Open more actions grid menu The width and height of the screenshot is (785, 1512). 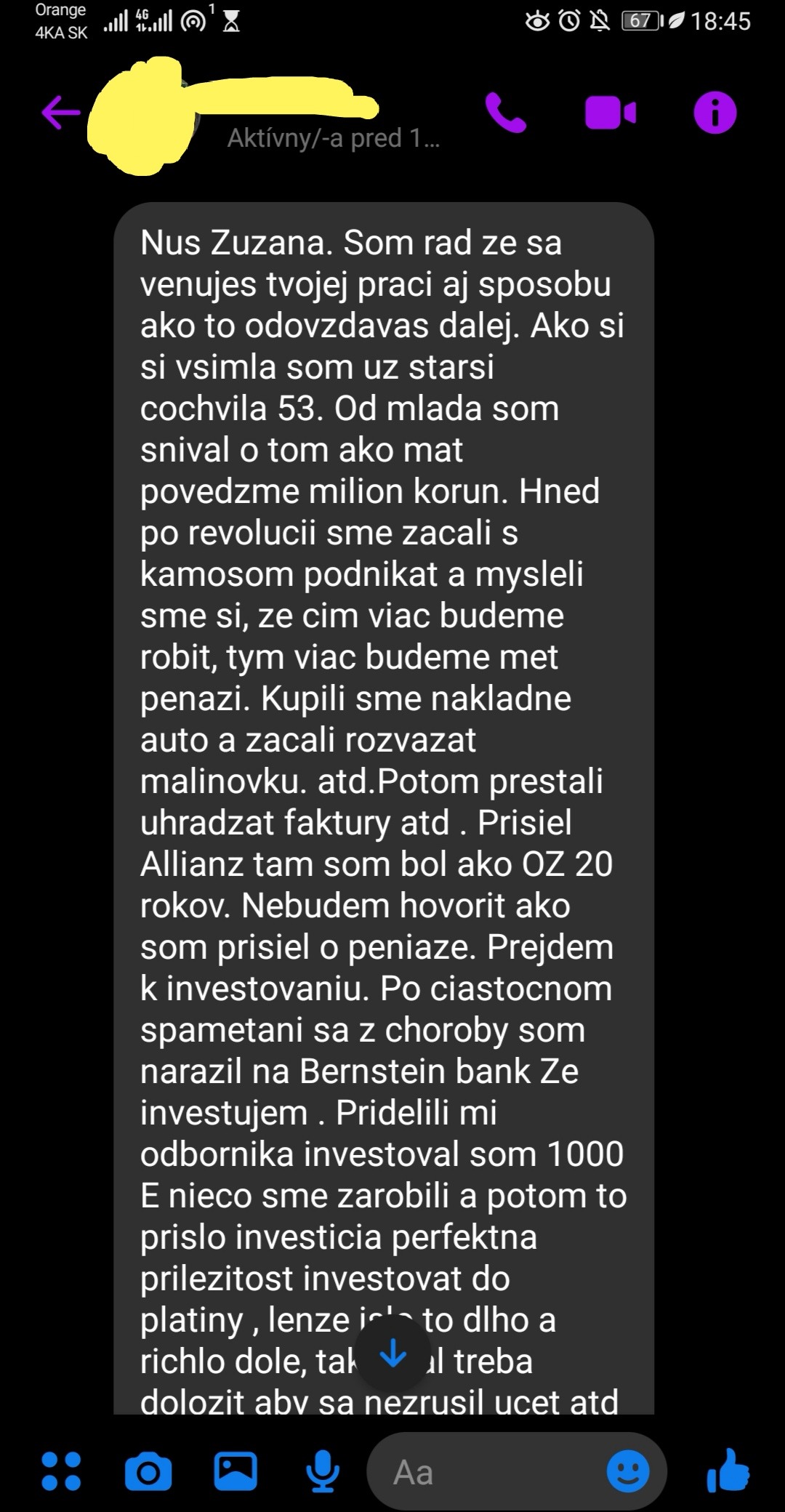tap(62, 1471)
